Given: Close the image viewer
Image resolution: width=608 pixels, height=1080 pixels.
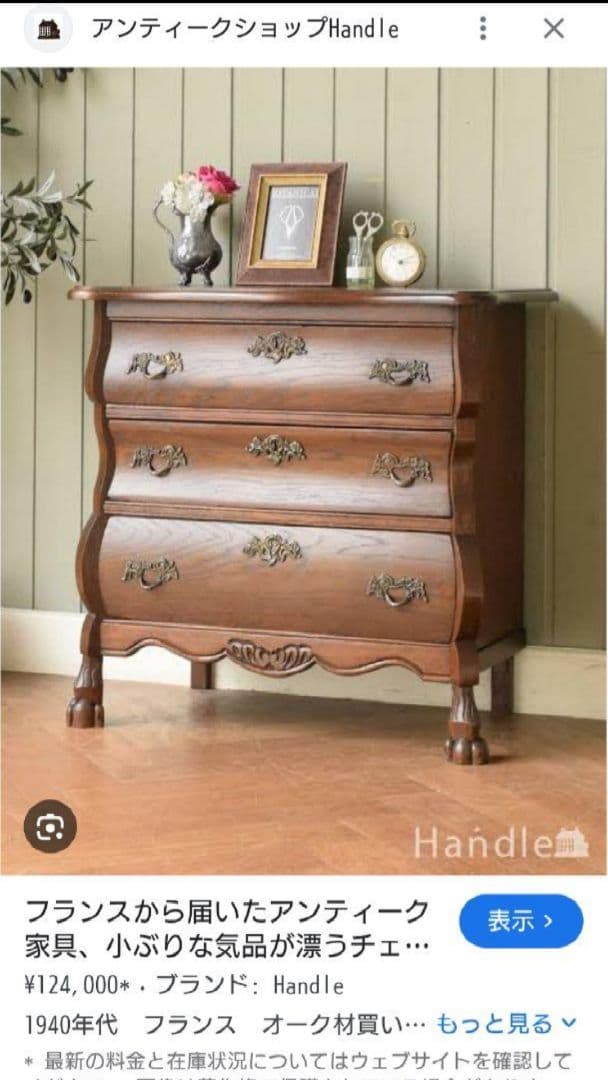Looking at the screenshot, I should 554,29.
